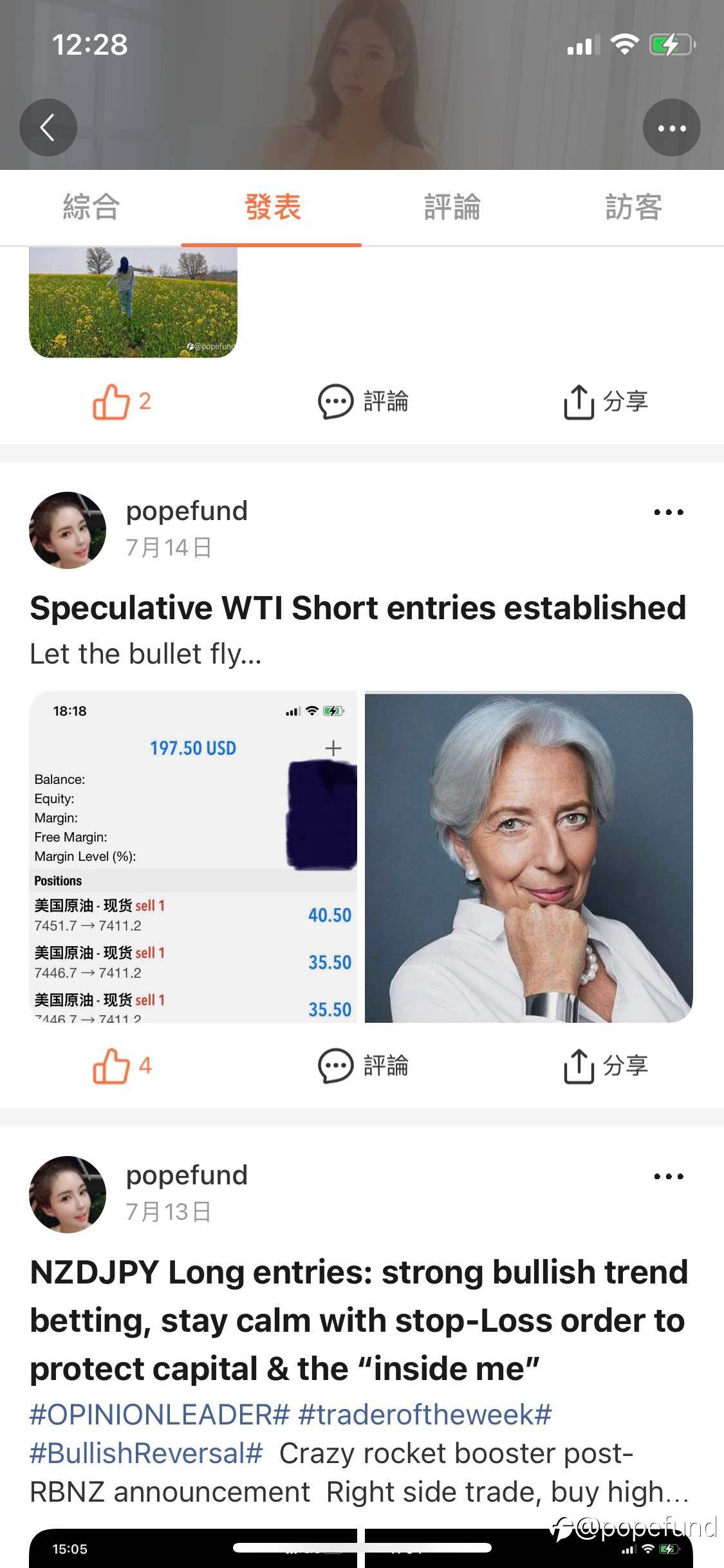This screenshot has width=724, height=1568.
Task: Like the post with 2 likes
Action: point(120,402)
